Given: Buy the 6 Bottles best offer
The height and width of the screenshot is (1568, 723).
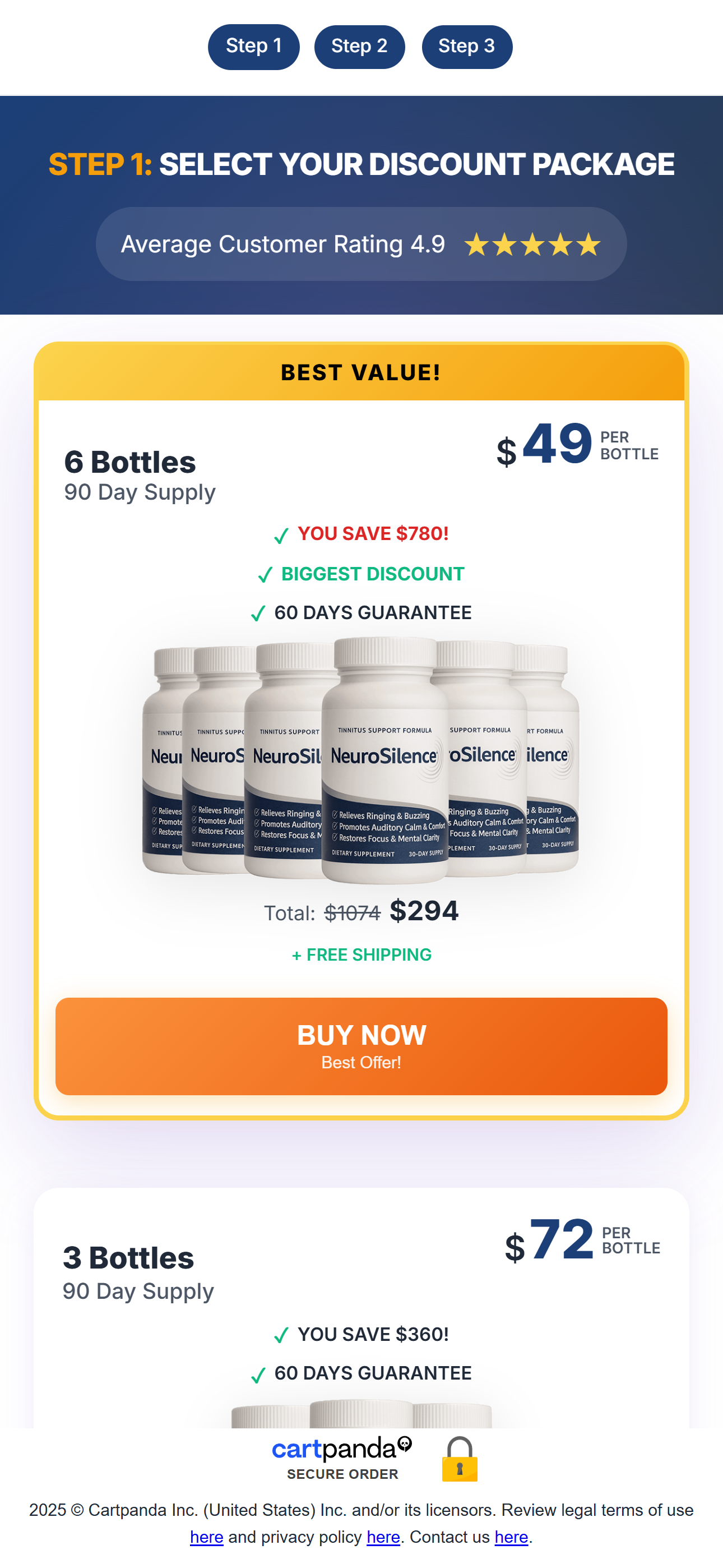Looking at the screenshot, I should click(x=361, y=1046).
